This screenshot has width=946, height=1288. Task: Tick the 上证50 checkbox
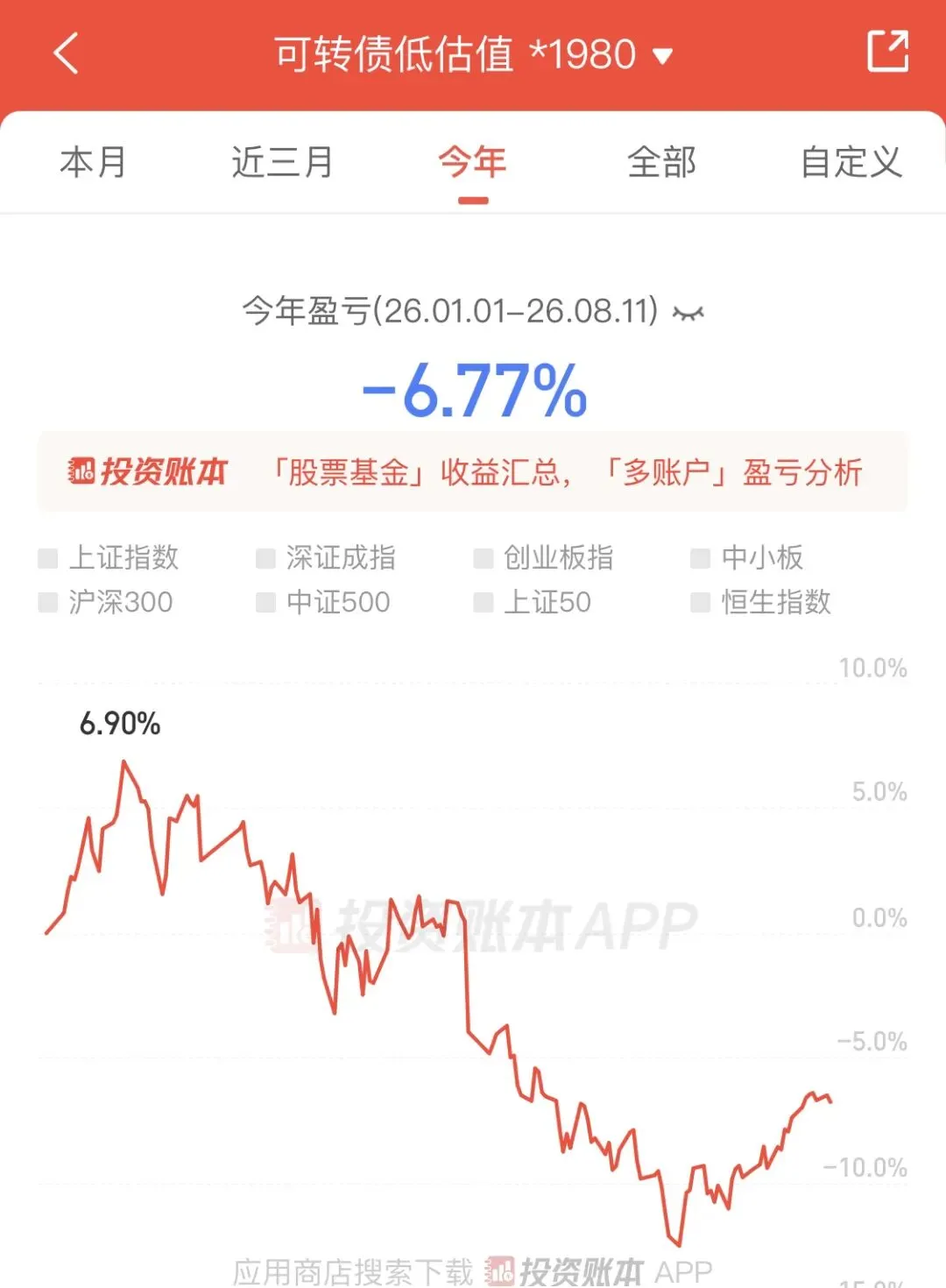coord(533,602)
